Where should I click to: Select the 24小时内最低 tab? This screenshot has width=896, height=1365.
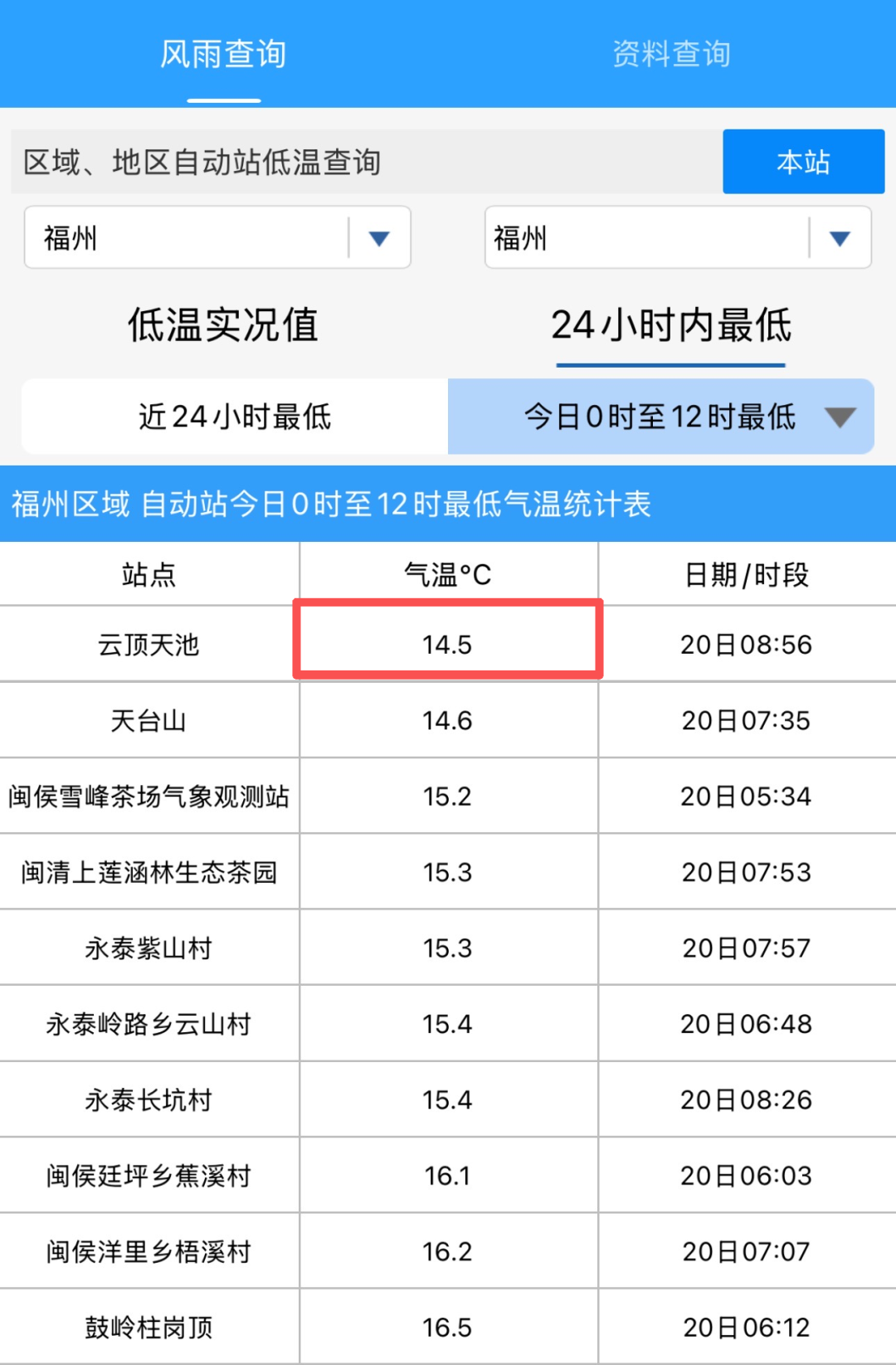click(670, 324)
